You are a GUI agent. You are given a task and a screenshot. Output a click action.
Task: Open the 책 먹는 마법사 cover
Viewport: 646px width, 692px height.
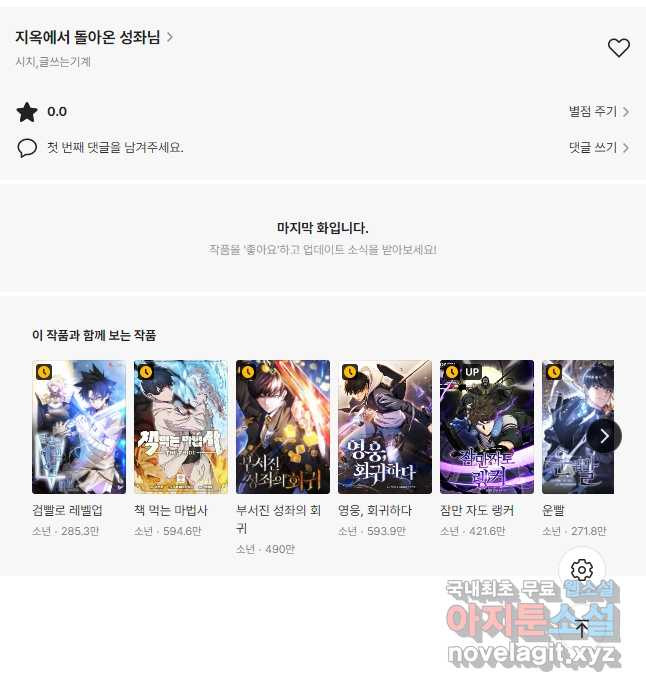click(181, 427)
